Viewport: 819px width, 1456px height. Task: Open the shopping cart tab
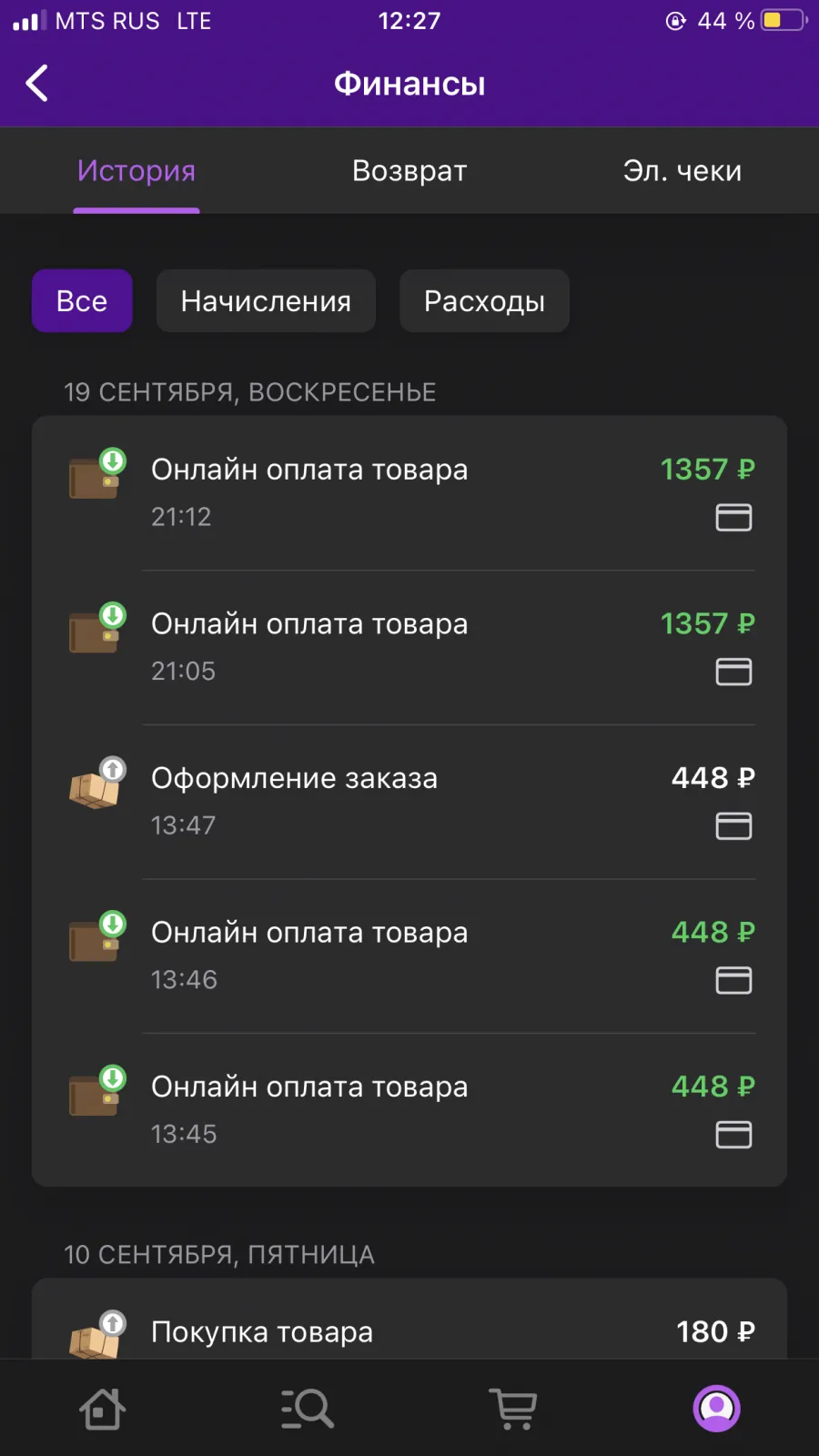513,1409
